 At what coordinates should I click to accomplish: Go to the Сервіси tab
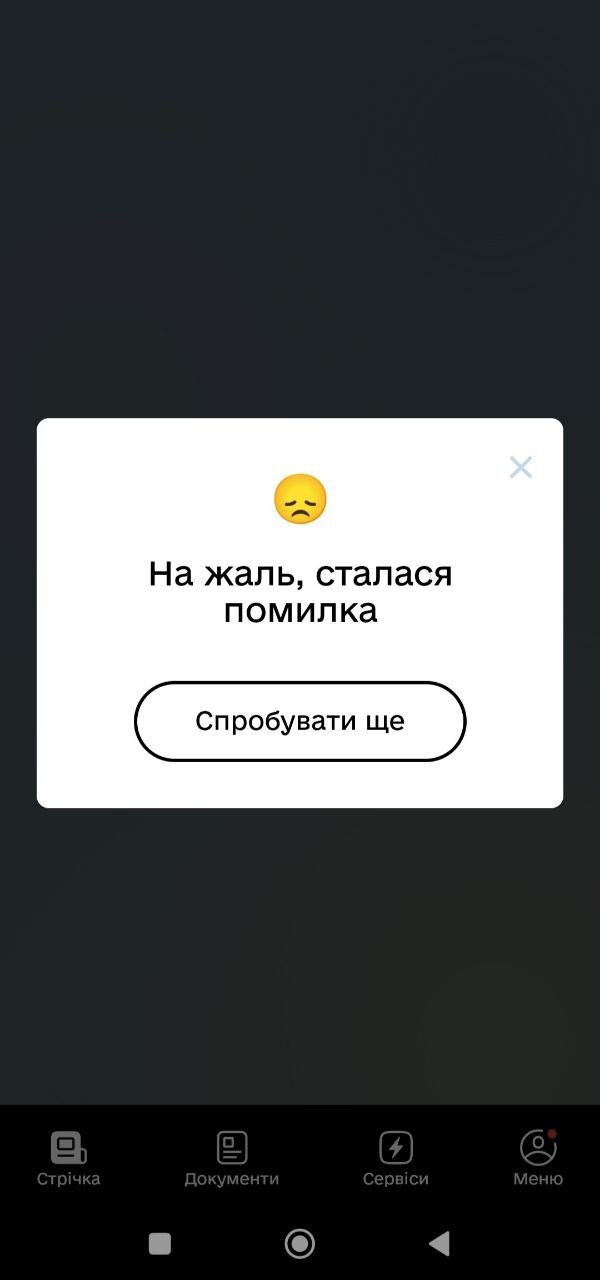396,1158
